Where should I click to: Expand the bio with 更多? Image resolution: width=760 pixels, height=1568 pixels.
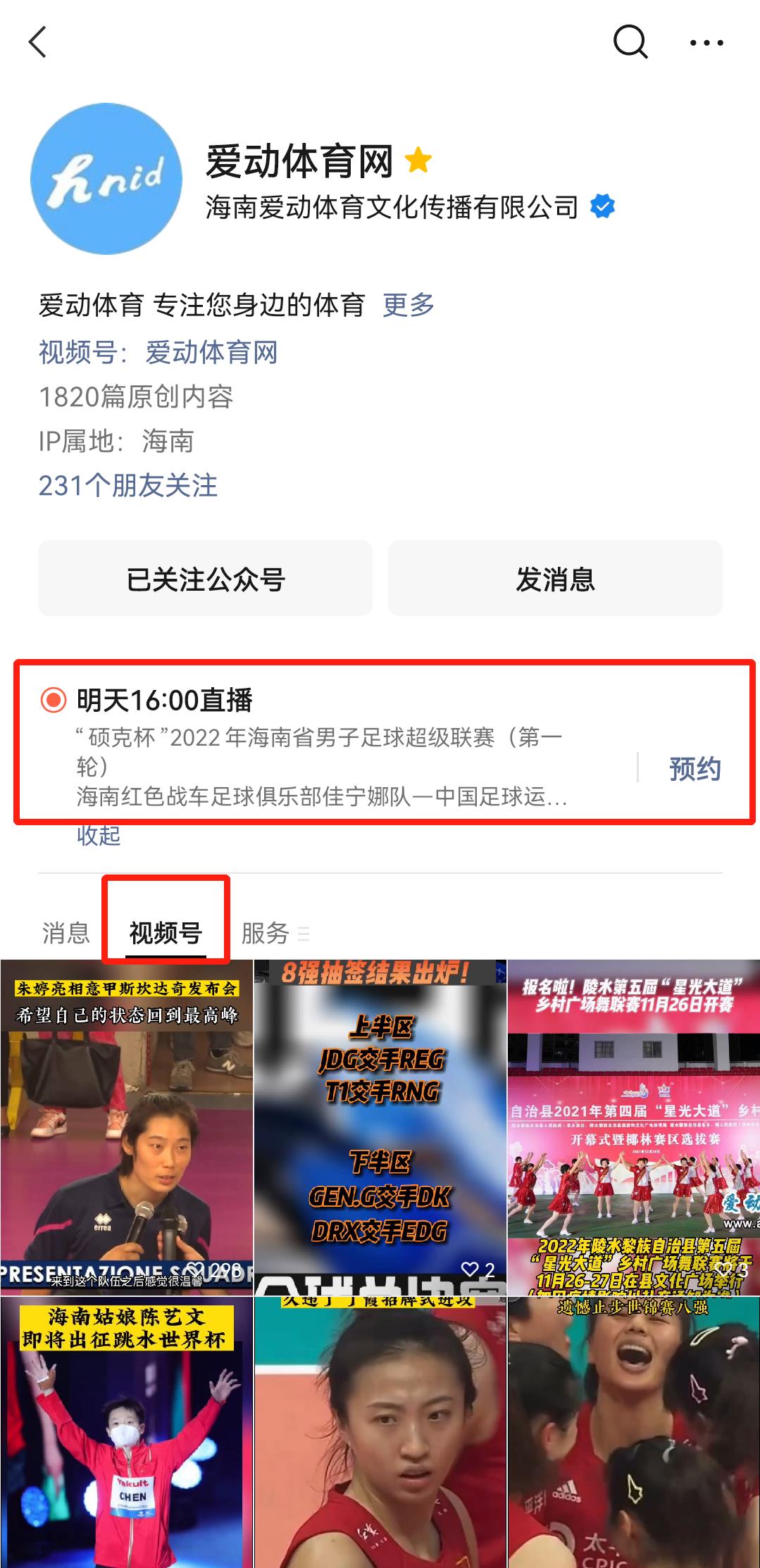[x=409, y=306]
